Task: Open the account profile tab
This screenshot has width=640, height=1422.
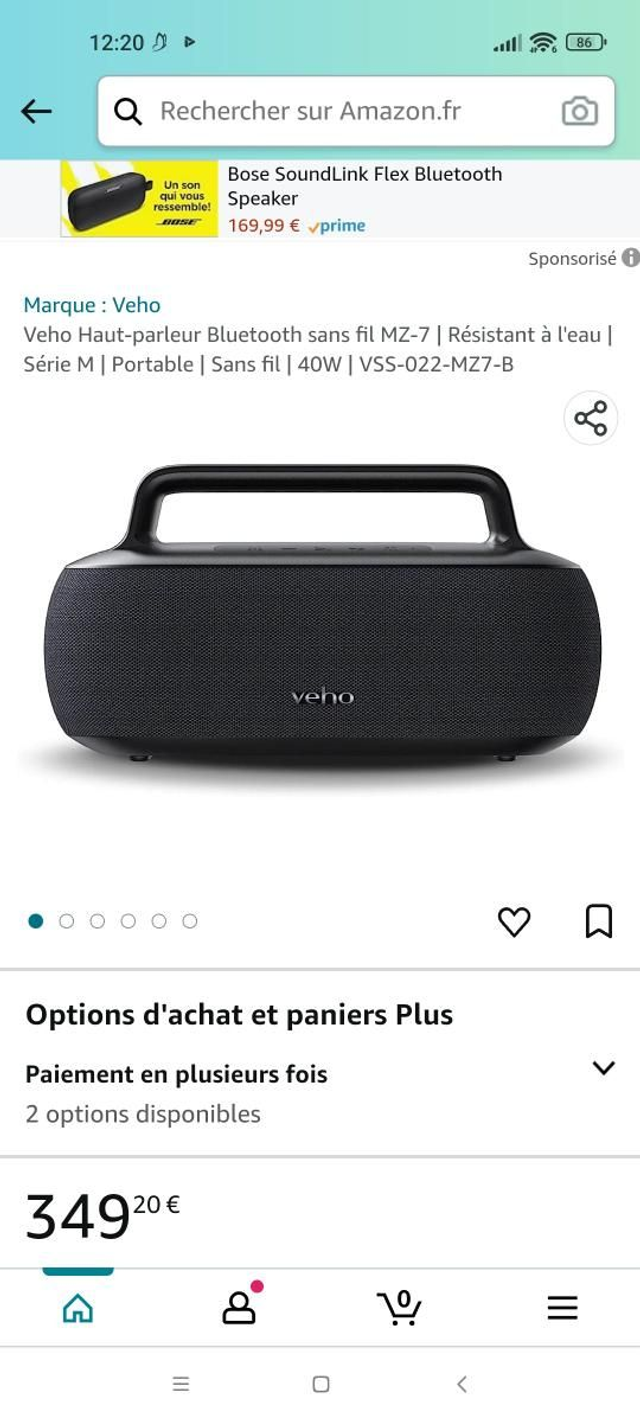Action: (239, 1308)
